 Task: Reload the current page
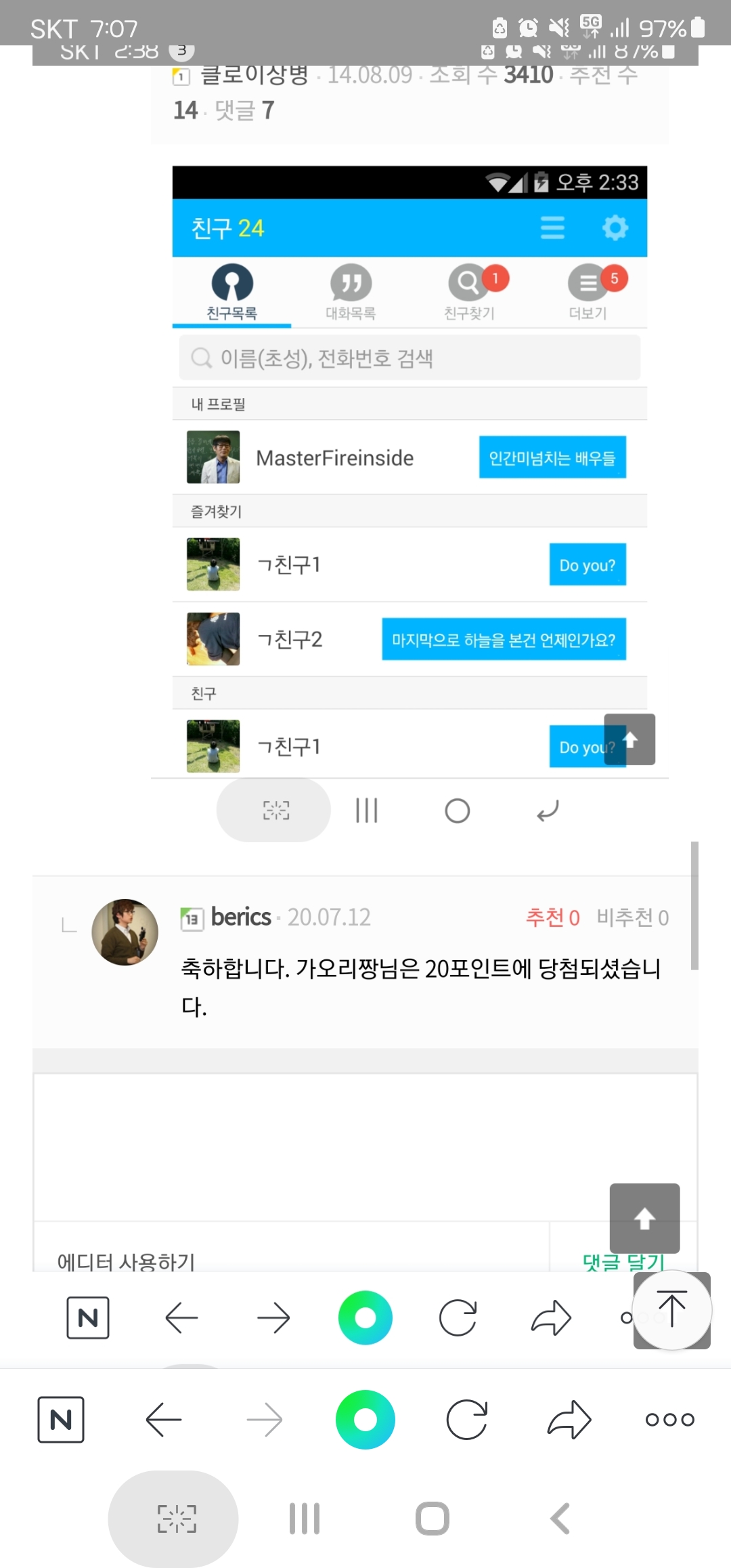(467, 1419)
